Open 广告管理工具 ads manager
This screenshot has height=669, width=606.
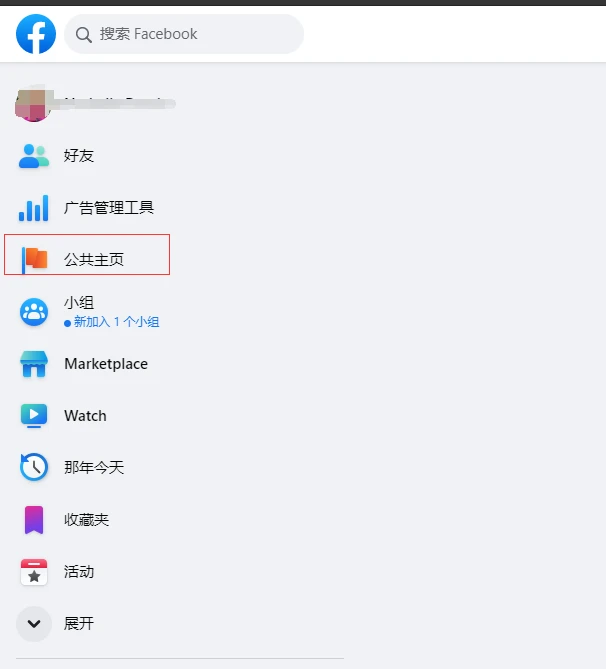pos(108,208)
